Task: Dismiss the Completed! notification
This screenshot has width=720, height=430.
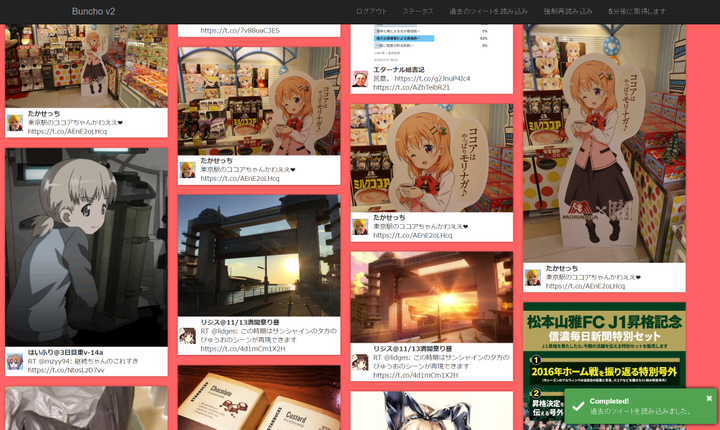Action: point(709,398)
